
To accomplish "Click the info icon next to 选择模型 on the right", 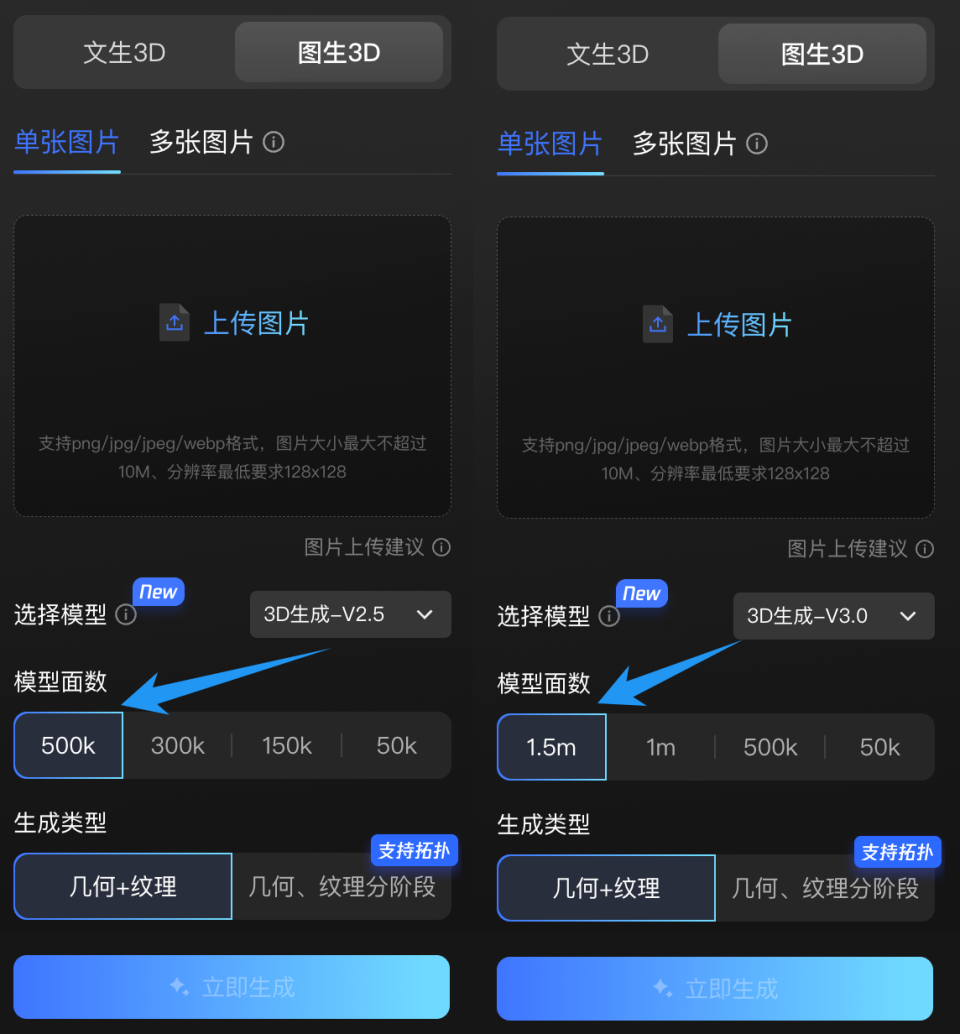I will 609,617.
